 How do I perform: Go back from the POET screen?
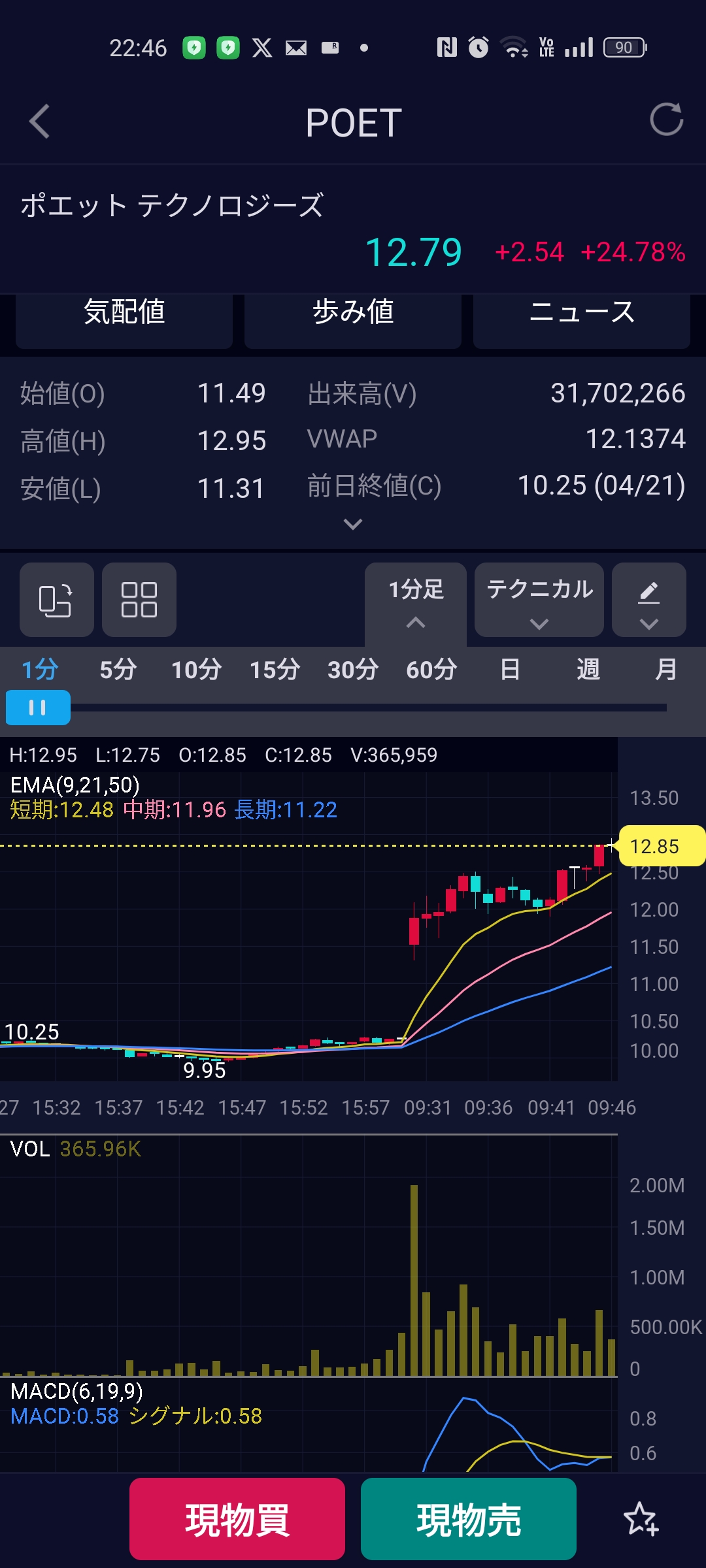point(40,122)
